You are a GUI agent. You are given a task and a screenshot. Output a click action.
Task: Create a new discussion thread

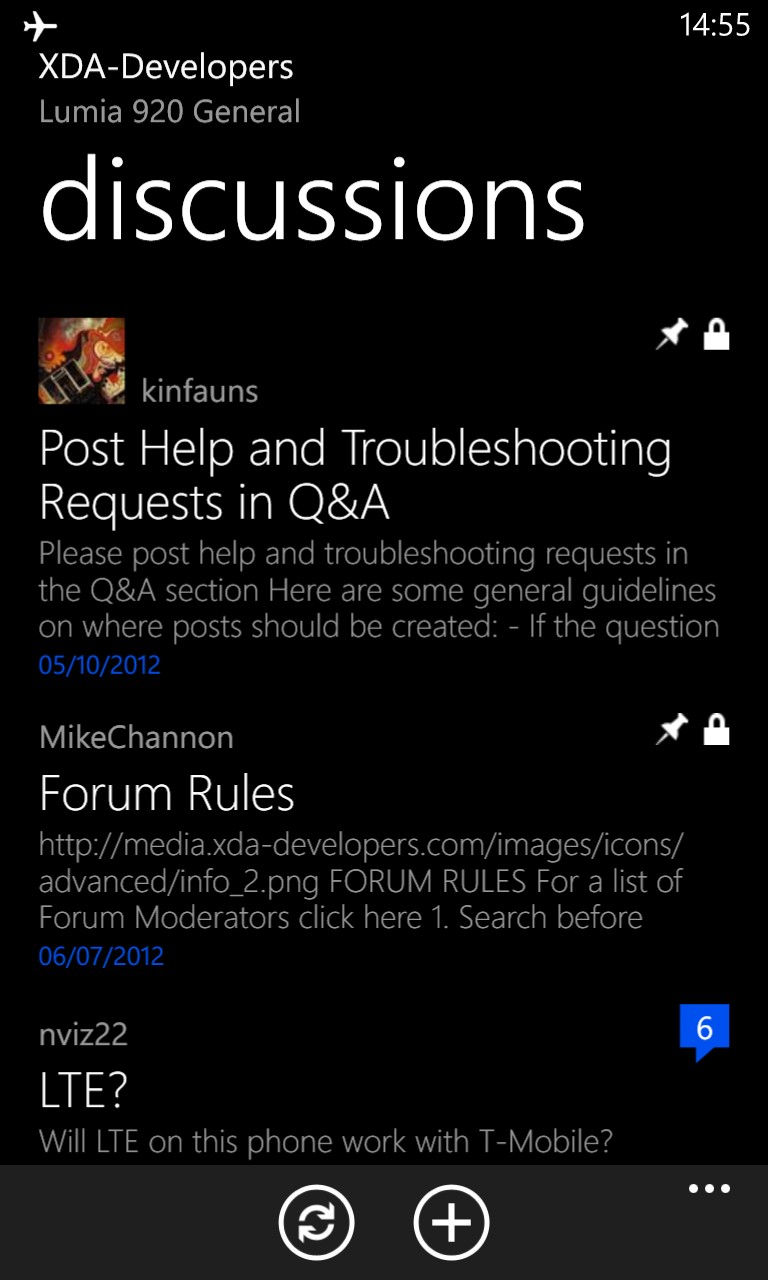pyautogui.click(x=451, y=1222)
